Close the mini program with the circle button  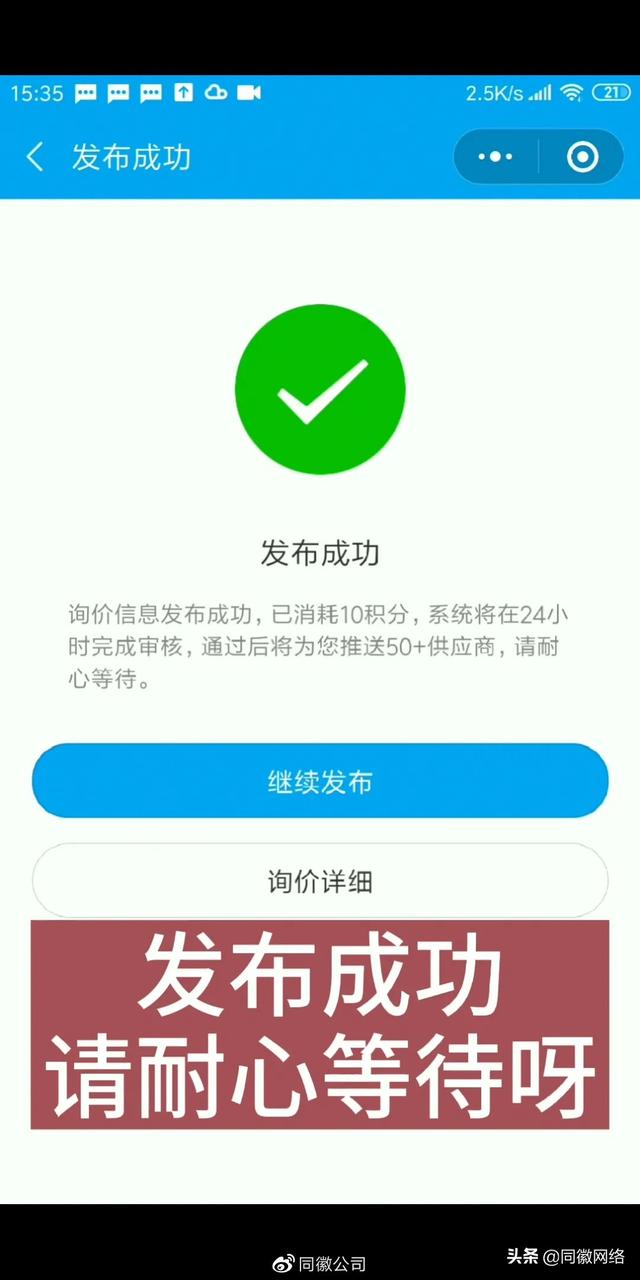coord(582,157)
